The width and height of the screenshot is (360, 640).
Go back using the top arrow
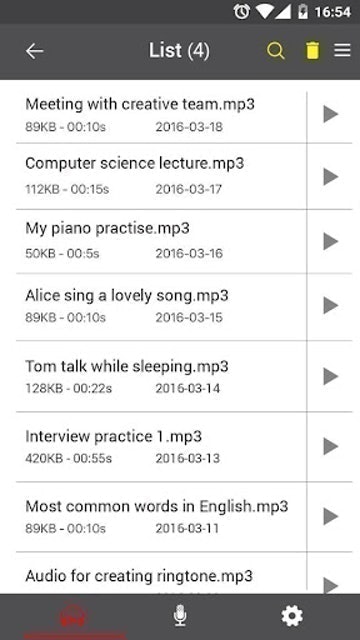click(x=34, y=51)
